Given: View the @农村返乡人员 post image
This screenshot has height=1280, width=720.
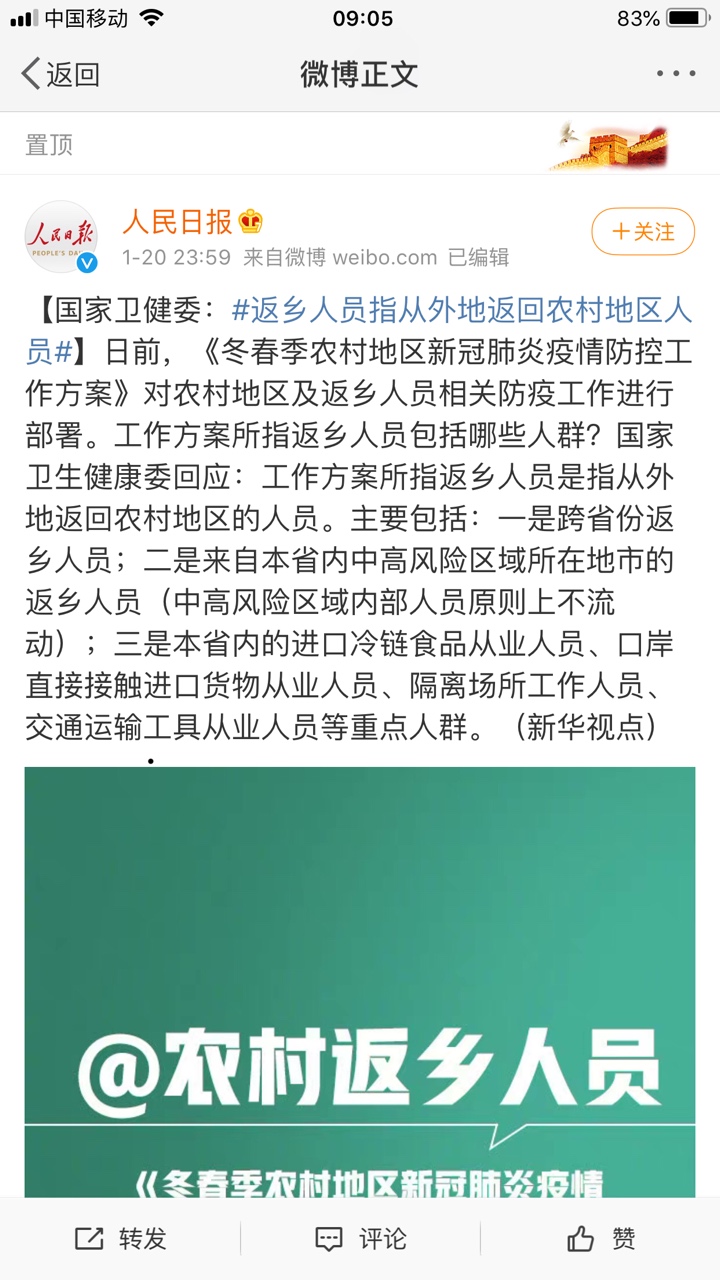Looking at the screenshot, I should tap(360, 980).
